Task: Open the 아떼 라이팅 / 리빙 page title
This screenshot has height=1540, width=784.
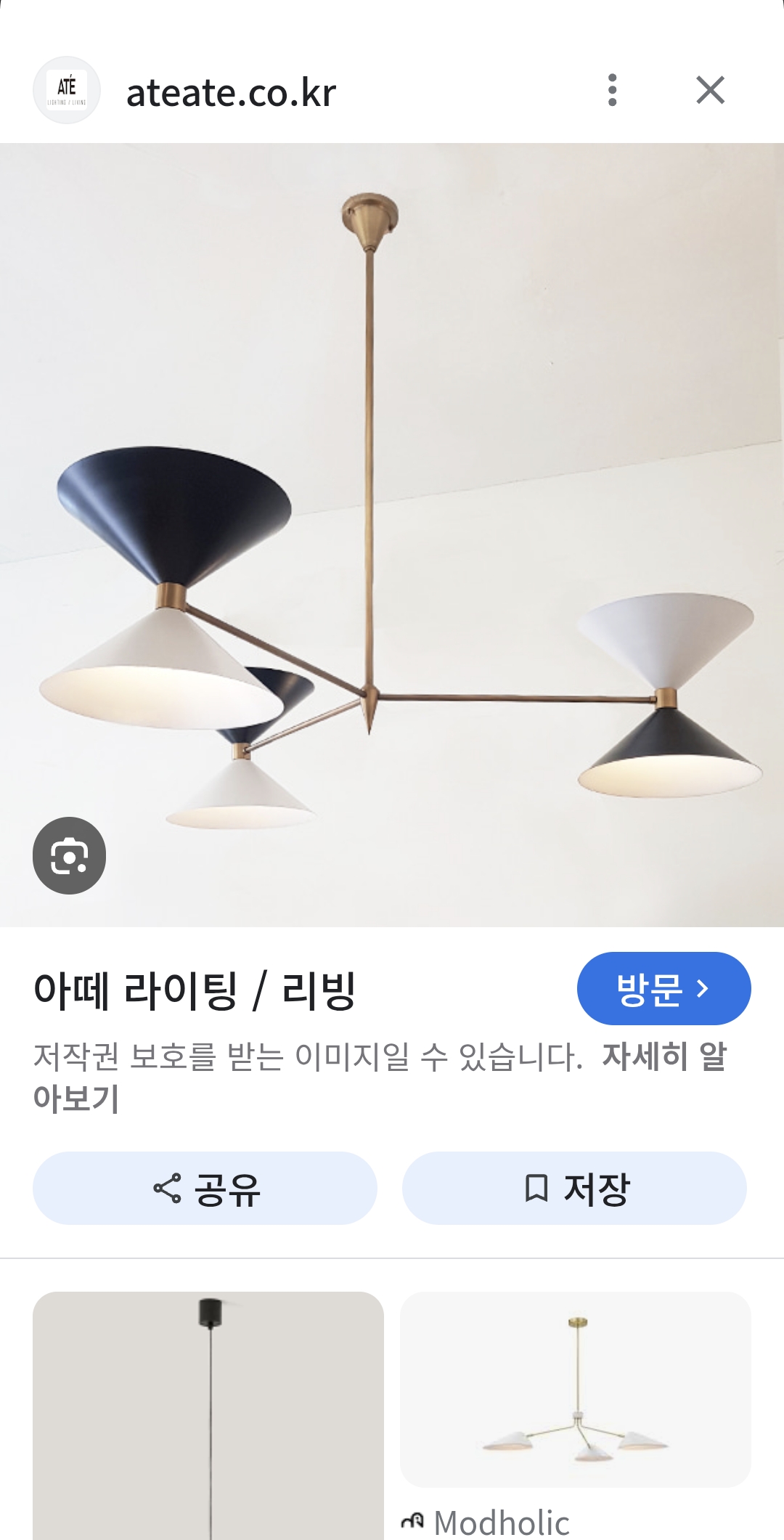Action: pyautogui.click(x=194, y=990)
